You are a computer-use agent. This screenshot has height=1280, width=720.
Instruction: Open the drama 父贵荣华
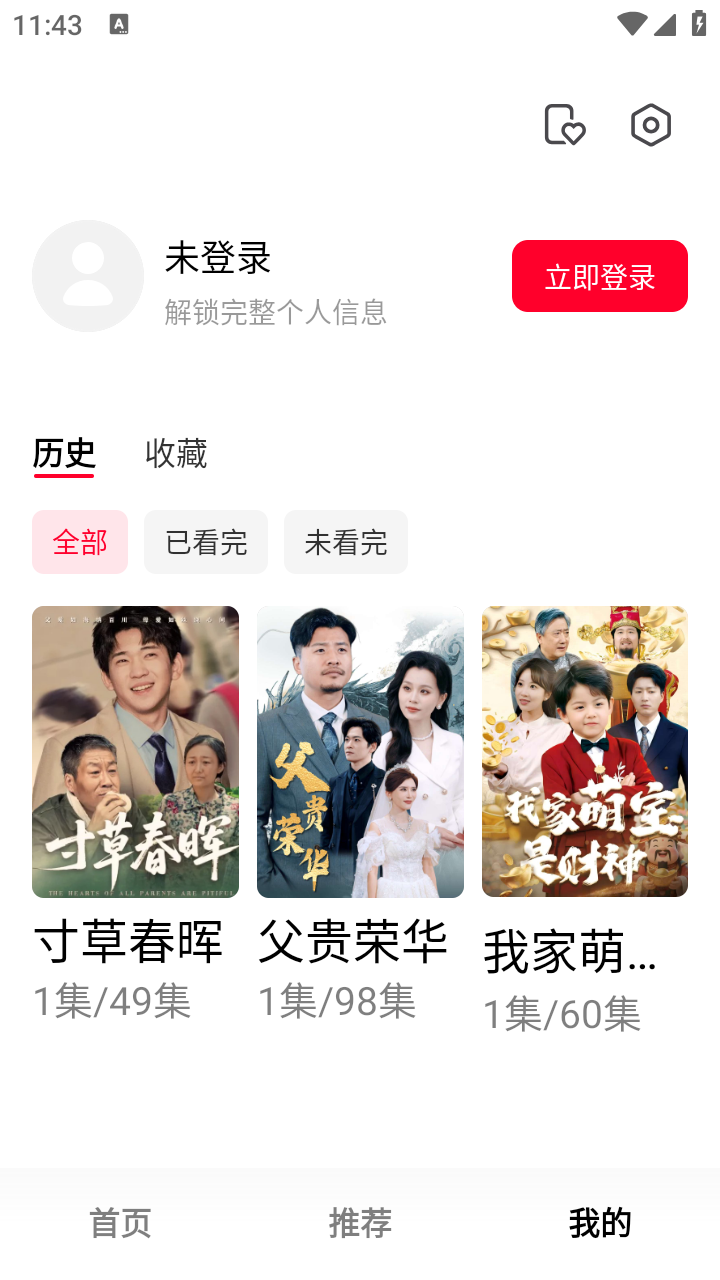[360, 752]
